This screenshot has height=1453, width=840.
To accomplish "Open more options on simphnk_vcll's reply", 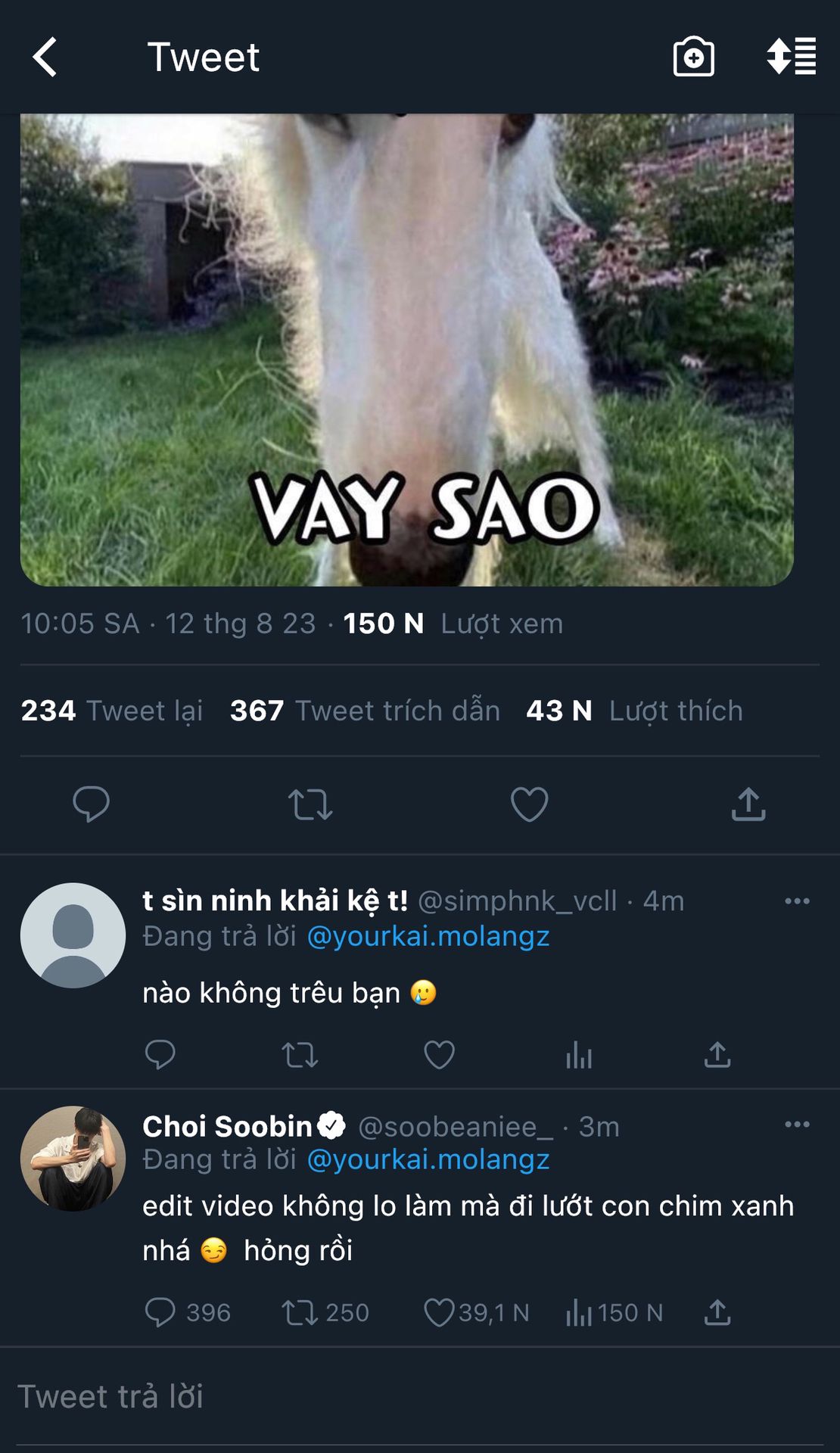I will 797,901.
